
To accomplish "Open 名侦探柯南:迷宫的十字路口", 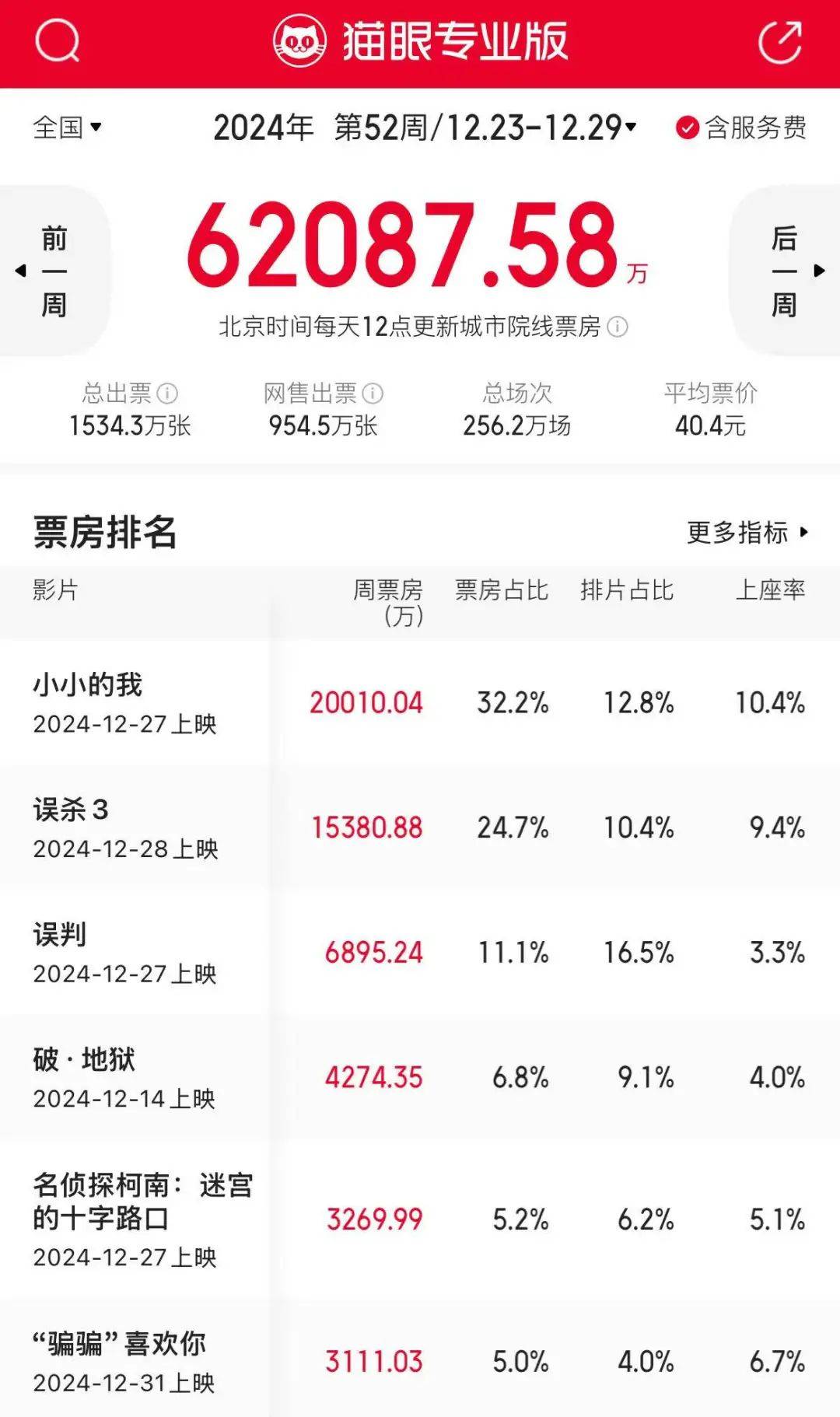I will (x=420, y=1219).
